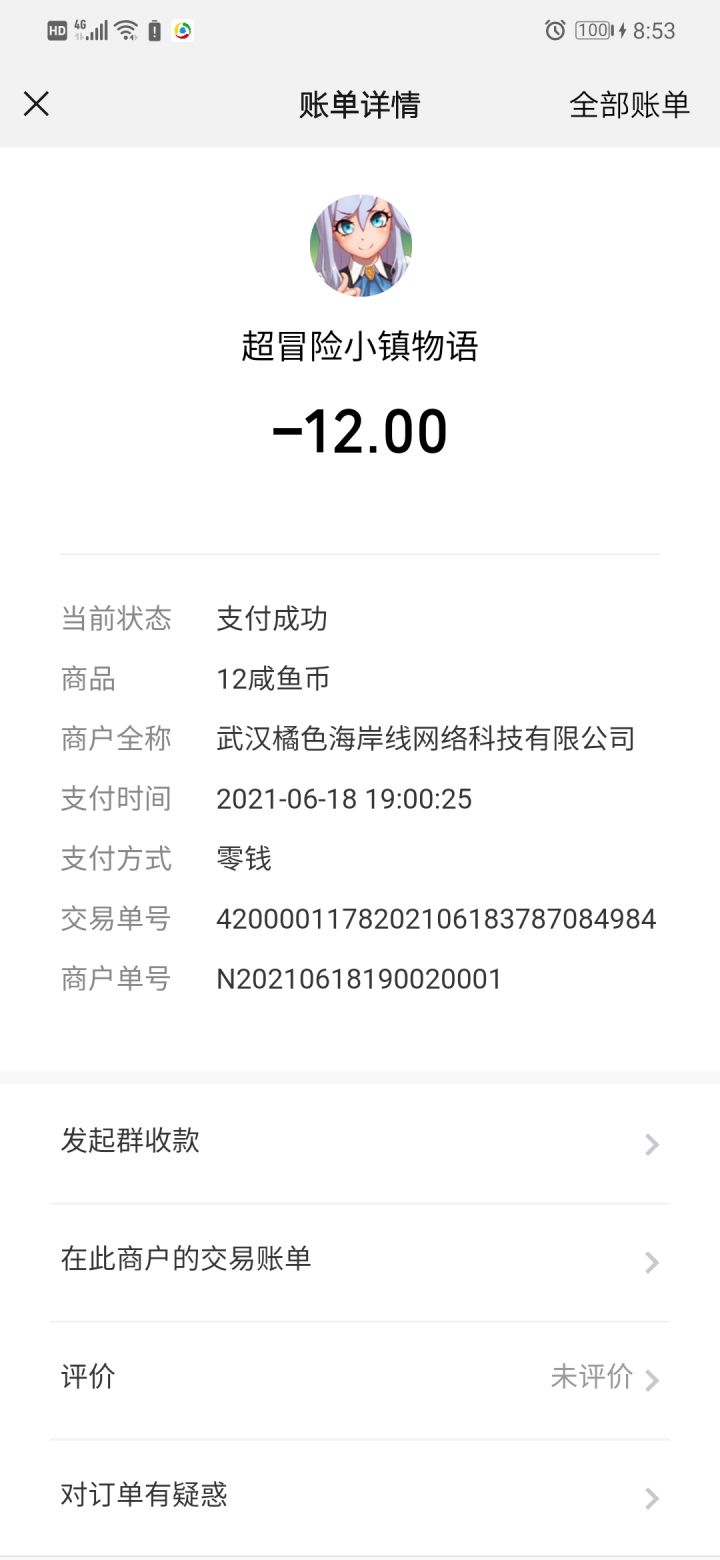Tap the X to close bill details
This screenshot has width=720, height=1560.
click(37, 103)
